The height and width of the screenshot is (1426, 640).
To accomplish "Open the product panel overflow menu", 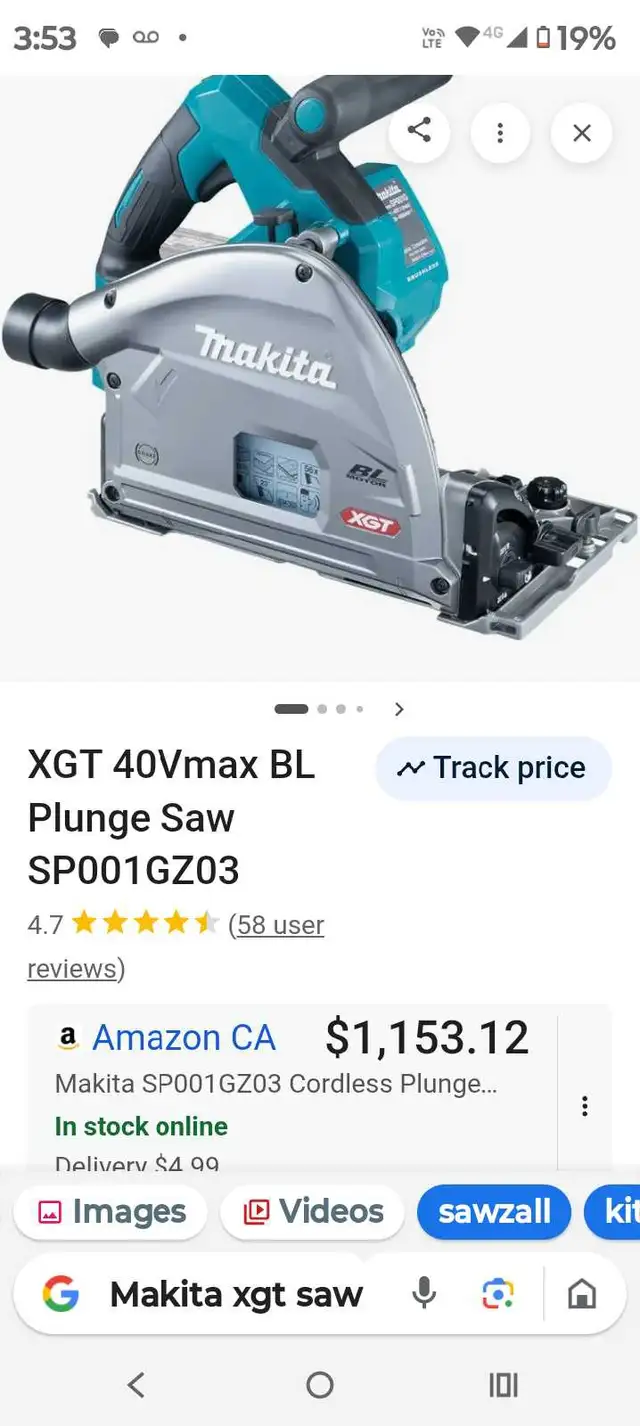I will [500, 133].
